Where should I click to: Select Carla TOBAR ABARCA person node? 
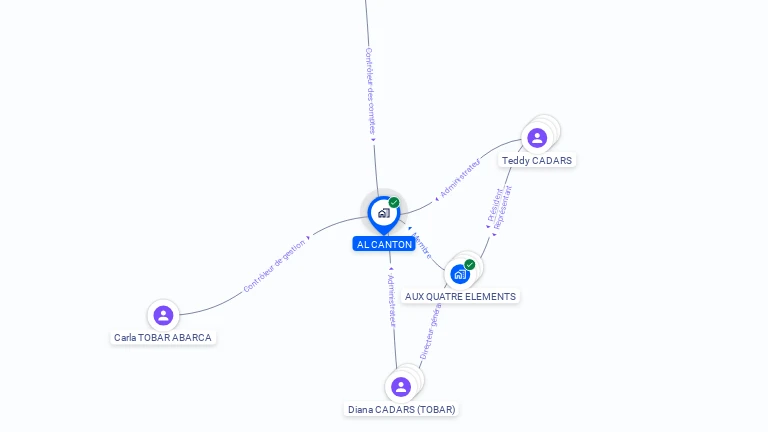pos(163,316)
